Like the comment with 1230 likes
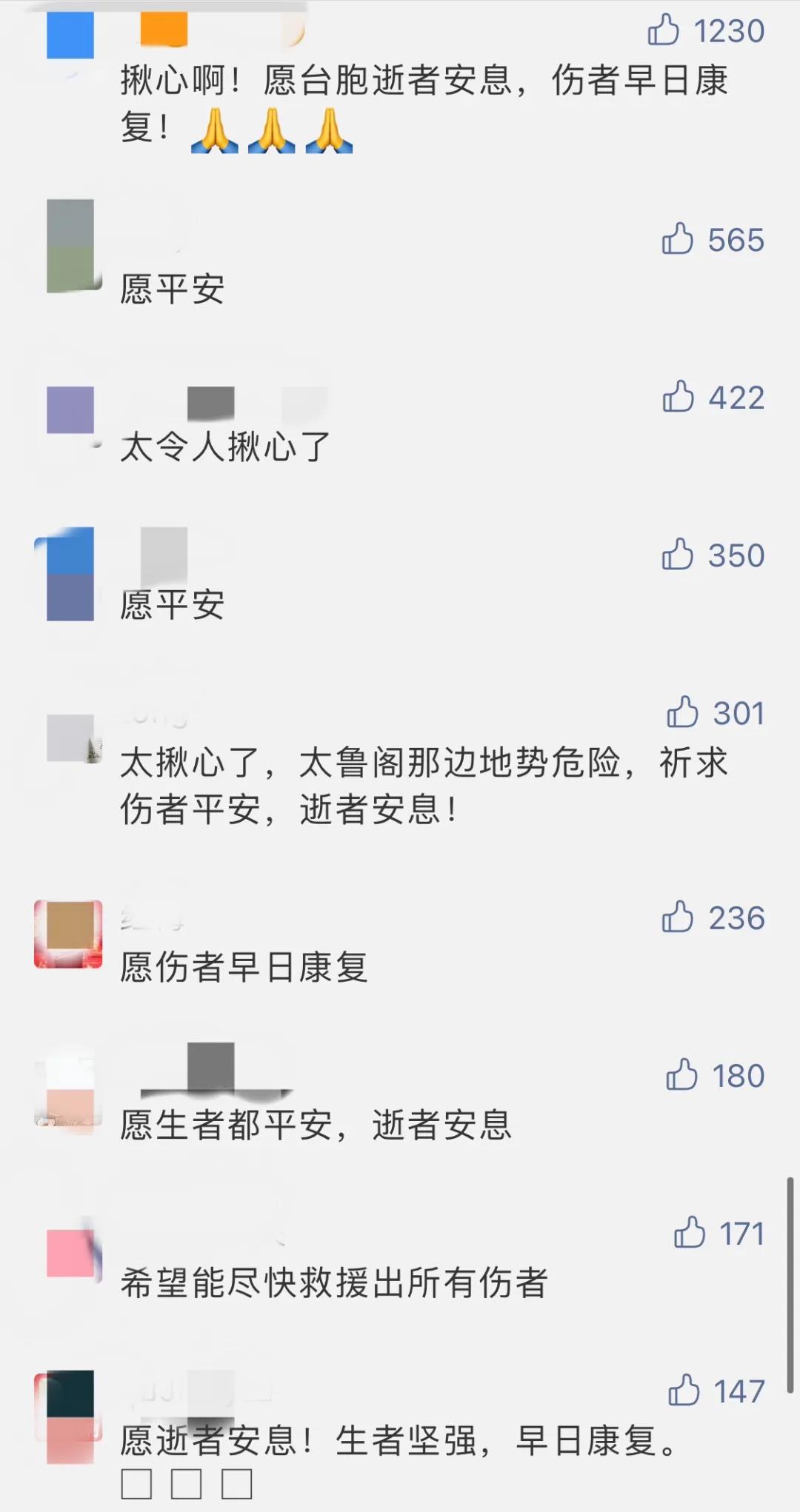 tap(664, 30)
